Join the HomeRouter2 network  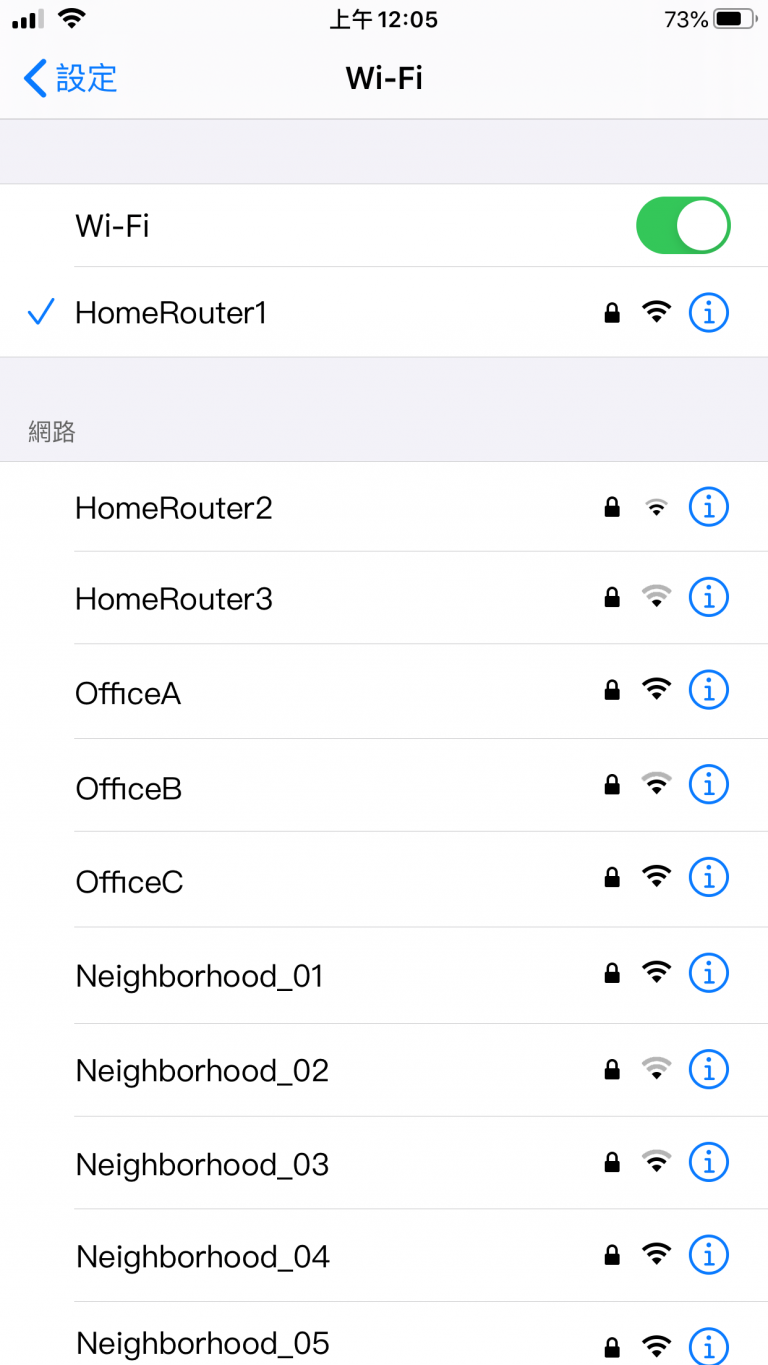click(x=384, y=507)
